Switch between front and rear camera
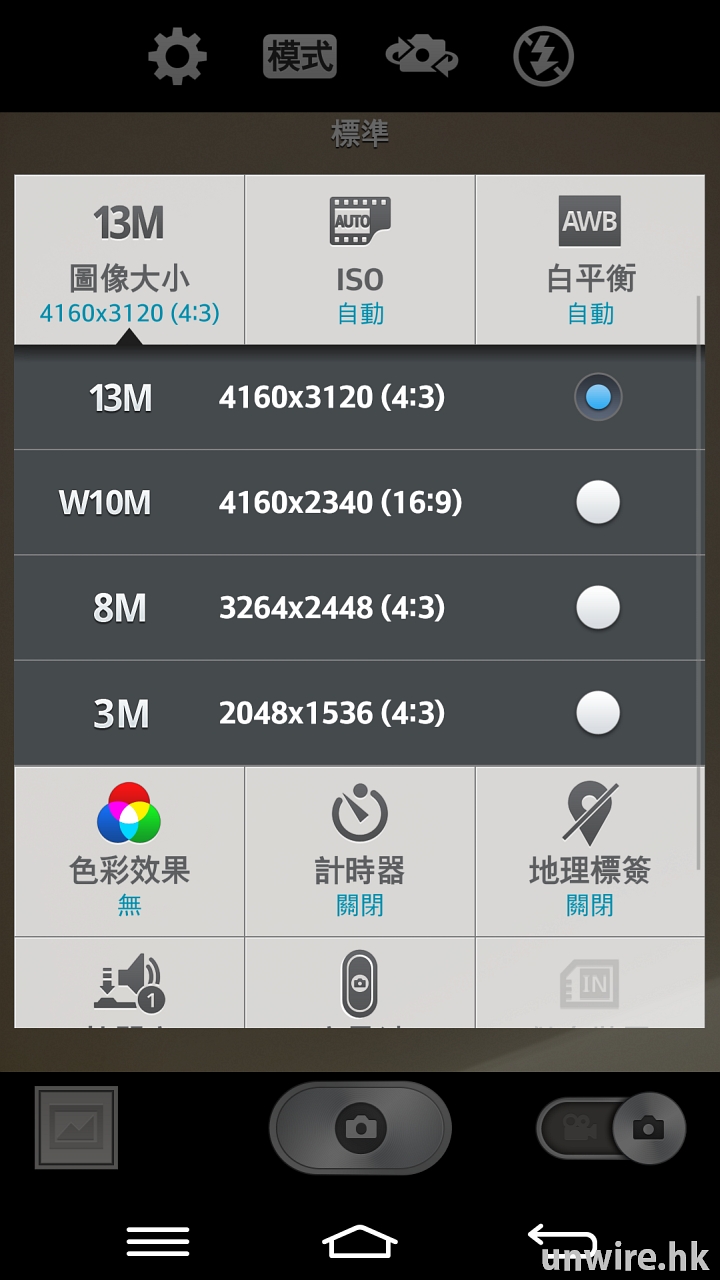720x1280 pixels. click(x=421, y=56)
